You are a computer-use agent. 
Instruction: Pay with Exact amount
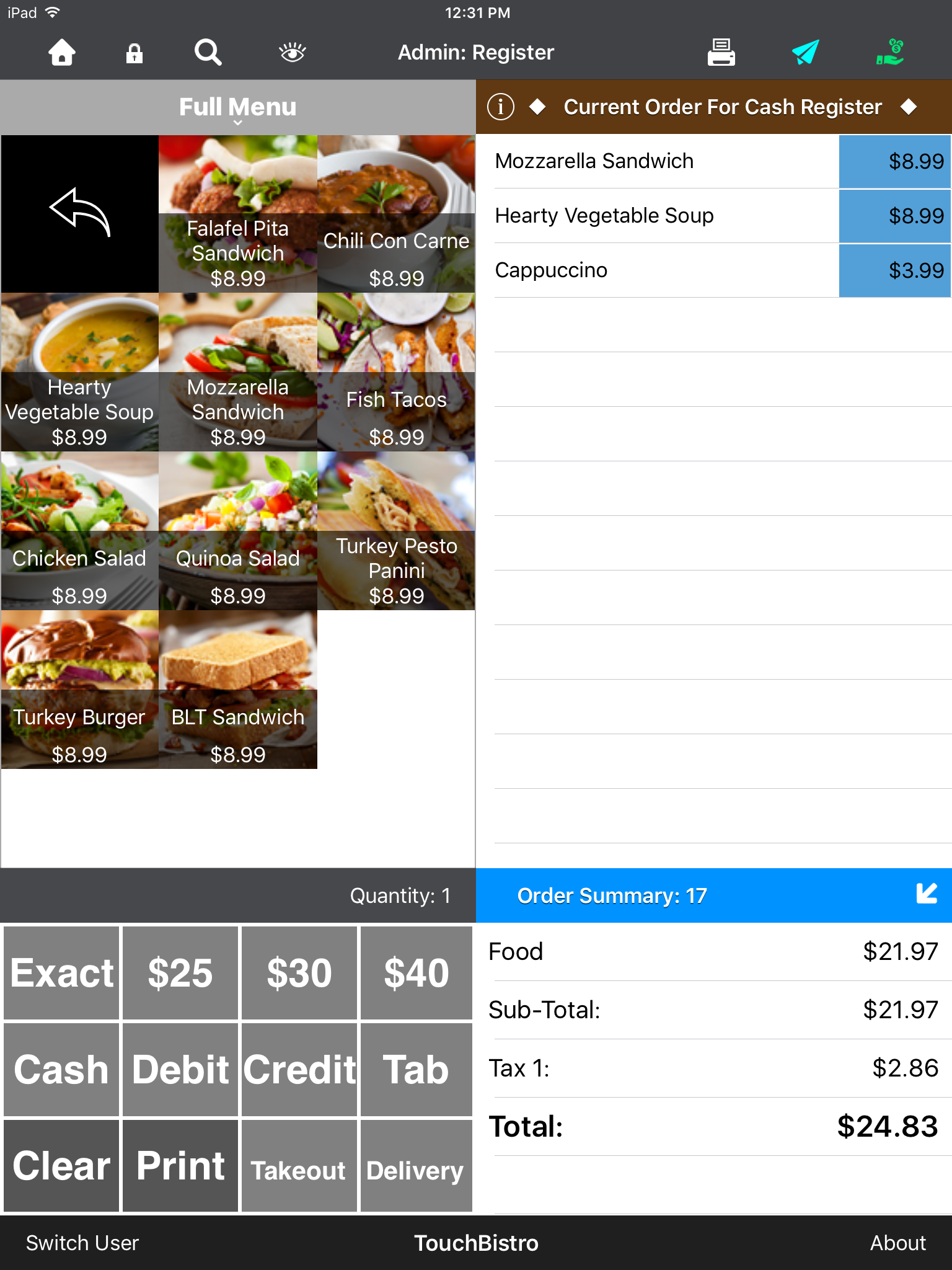pos(61,972)
